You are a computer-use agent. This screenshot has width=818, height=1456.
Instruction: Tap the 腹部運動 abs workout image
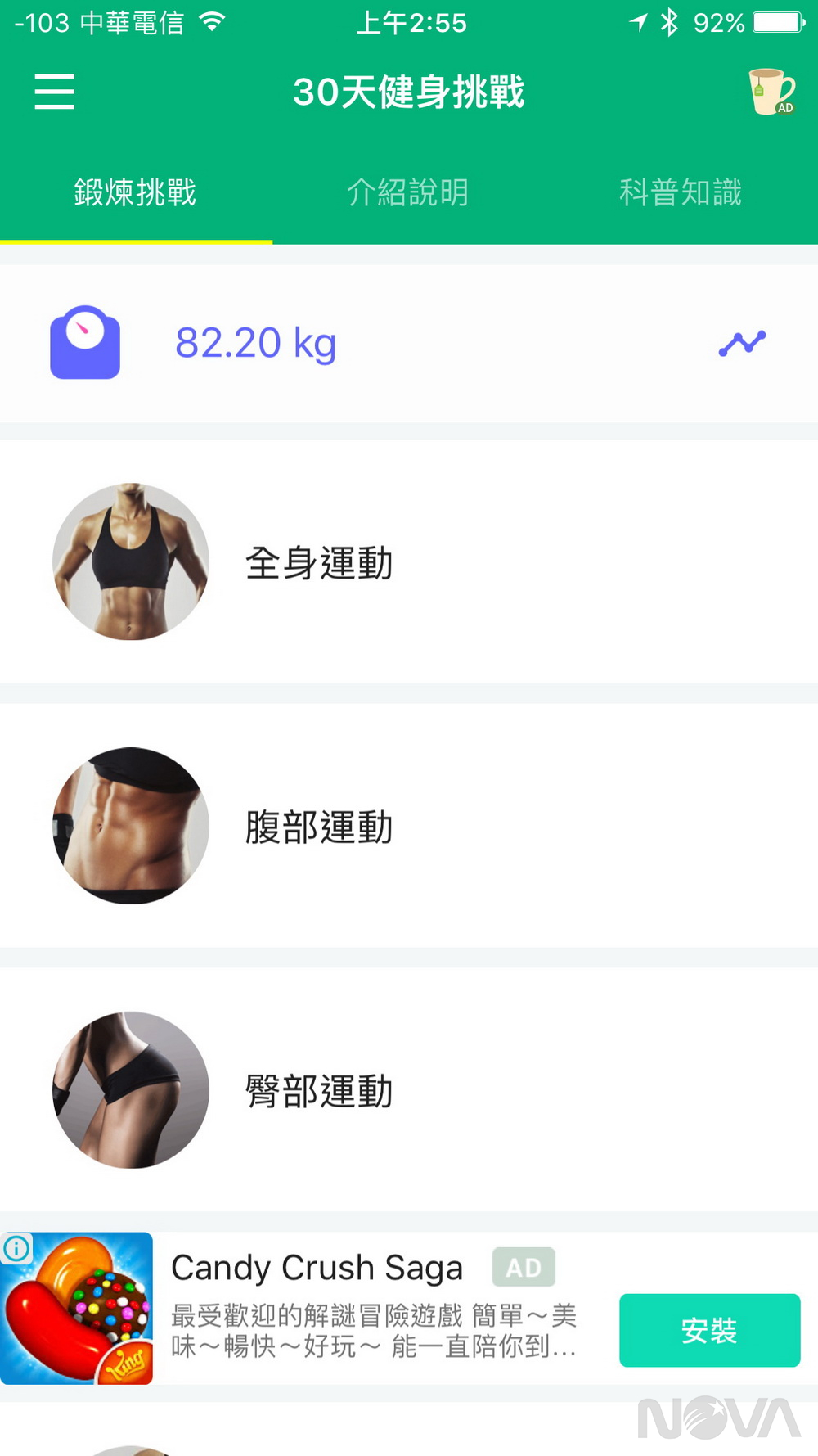tap(130, 826)
